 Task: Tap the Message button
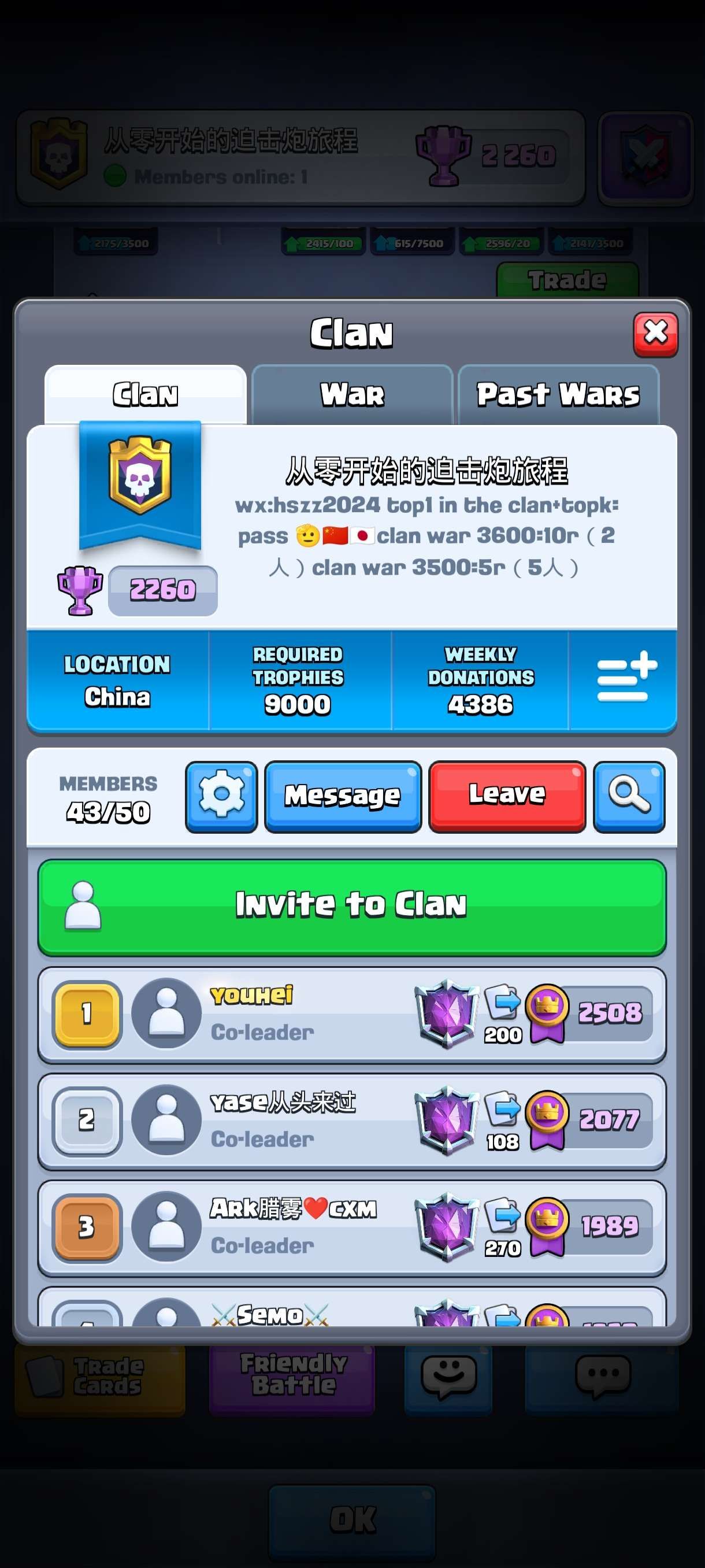point(343,796)
